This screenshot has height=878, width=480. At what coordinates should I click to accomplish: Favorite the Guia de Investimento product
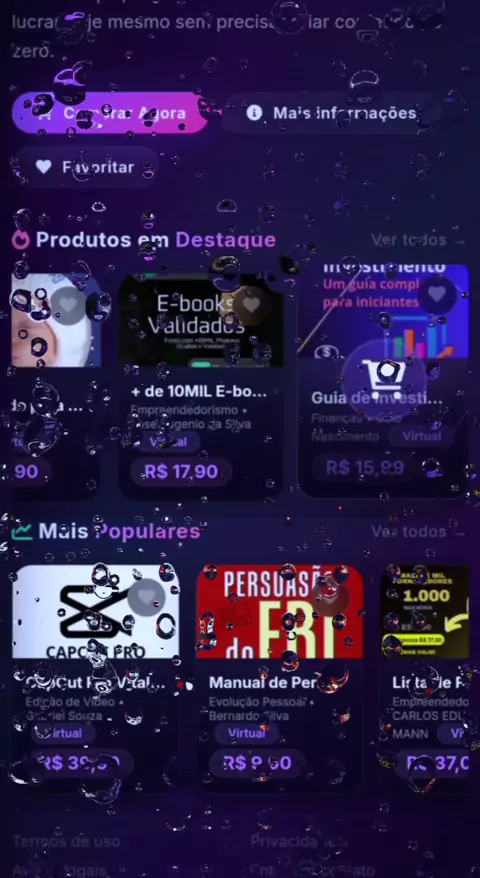tap(437, 294)
